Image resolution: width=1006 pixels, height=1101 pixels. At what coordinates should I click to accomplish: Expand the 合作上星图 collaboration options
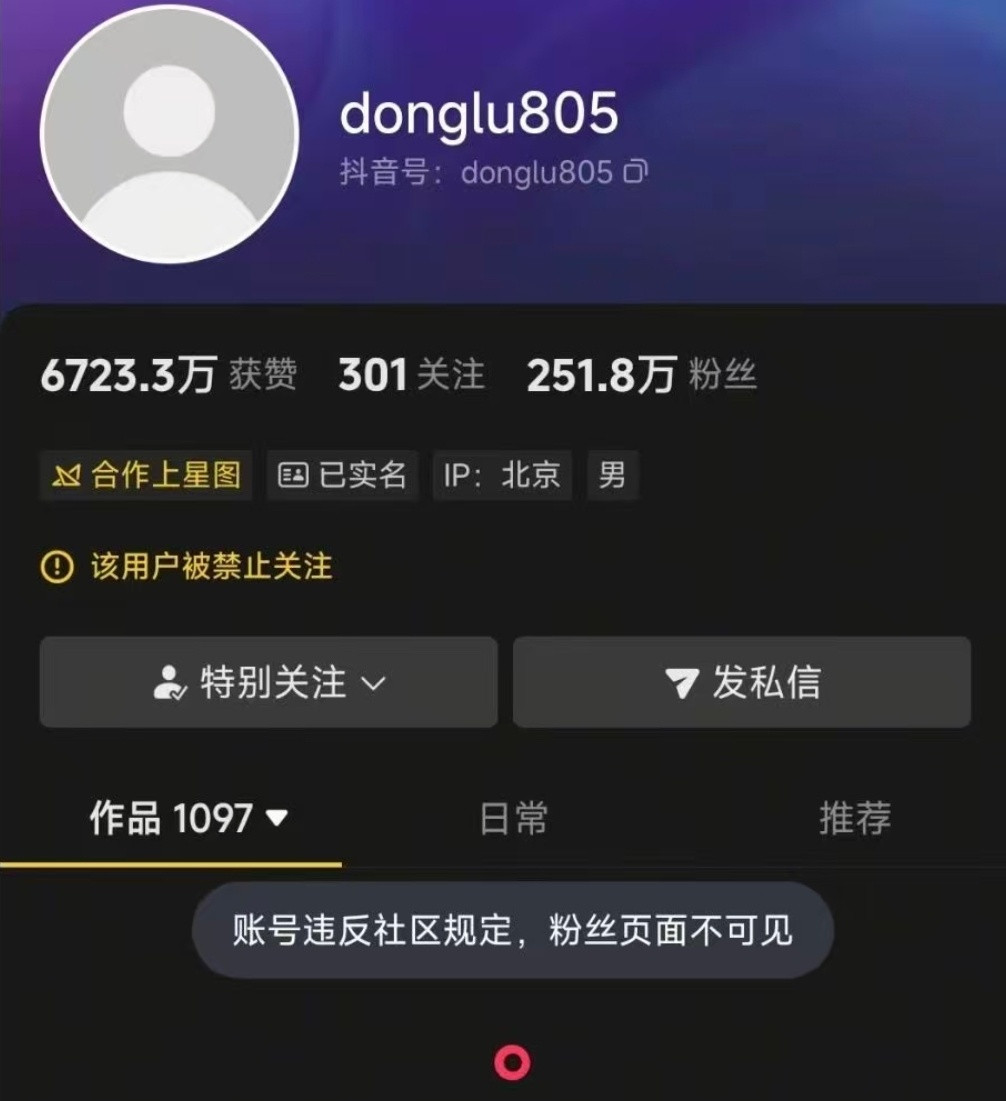click(x=146, y=475)
